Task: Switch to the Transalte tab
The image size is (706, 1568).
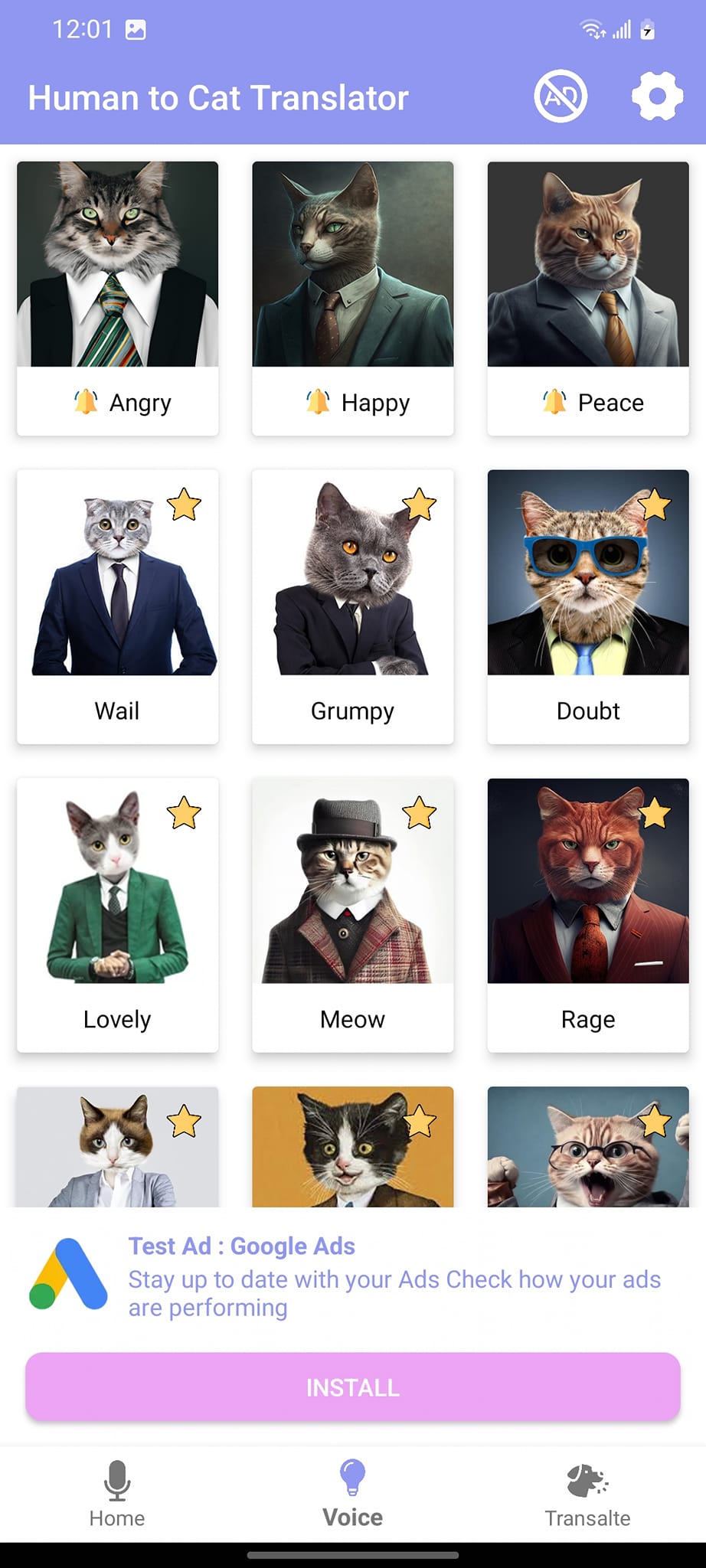Action: click(x=587, y=1493)
